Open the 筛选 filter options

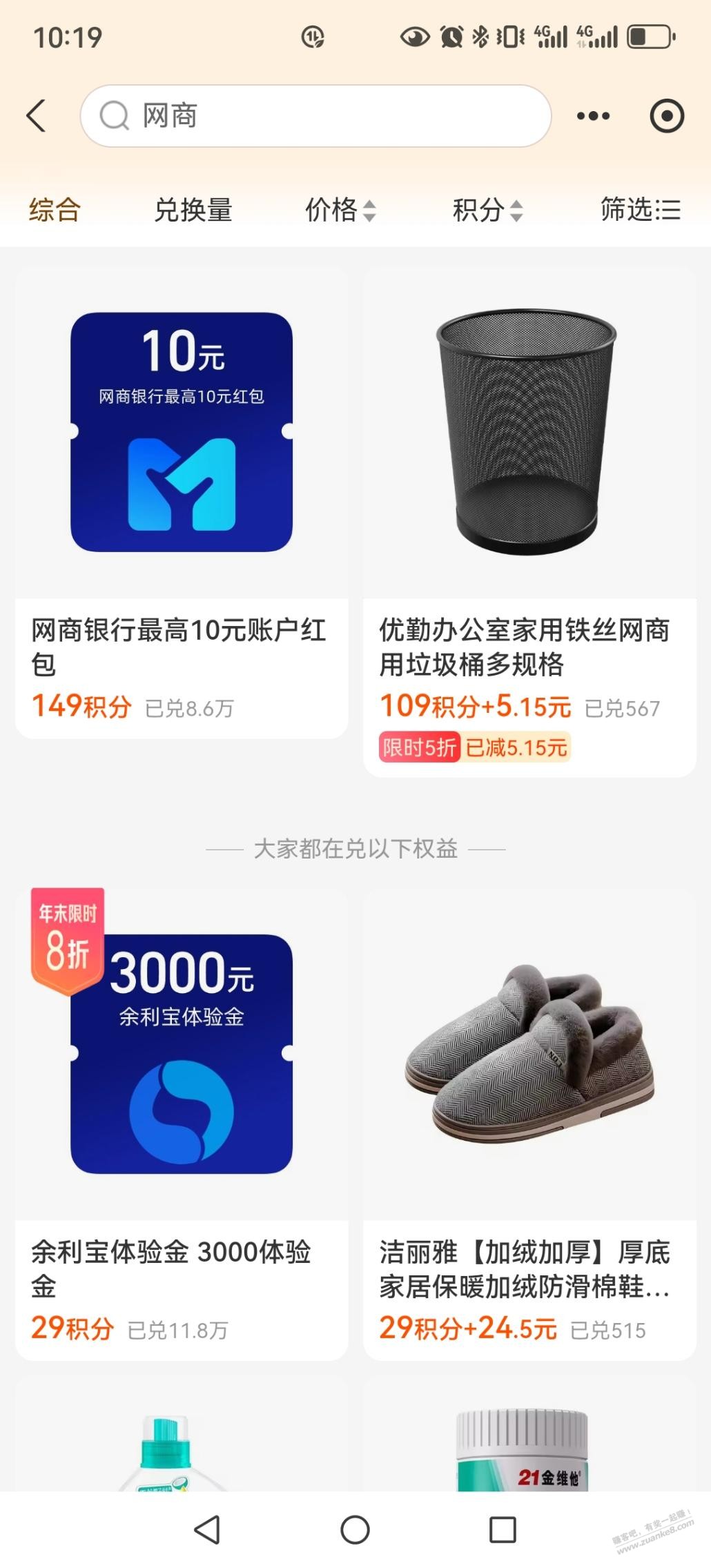640,210
